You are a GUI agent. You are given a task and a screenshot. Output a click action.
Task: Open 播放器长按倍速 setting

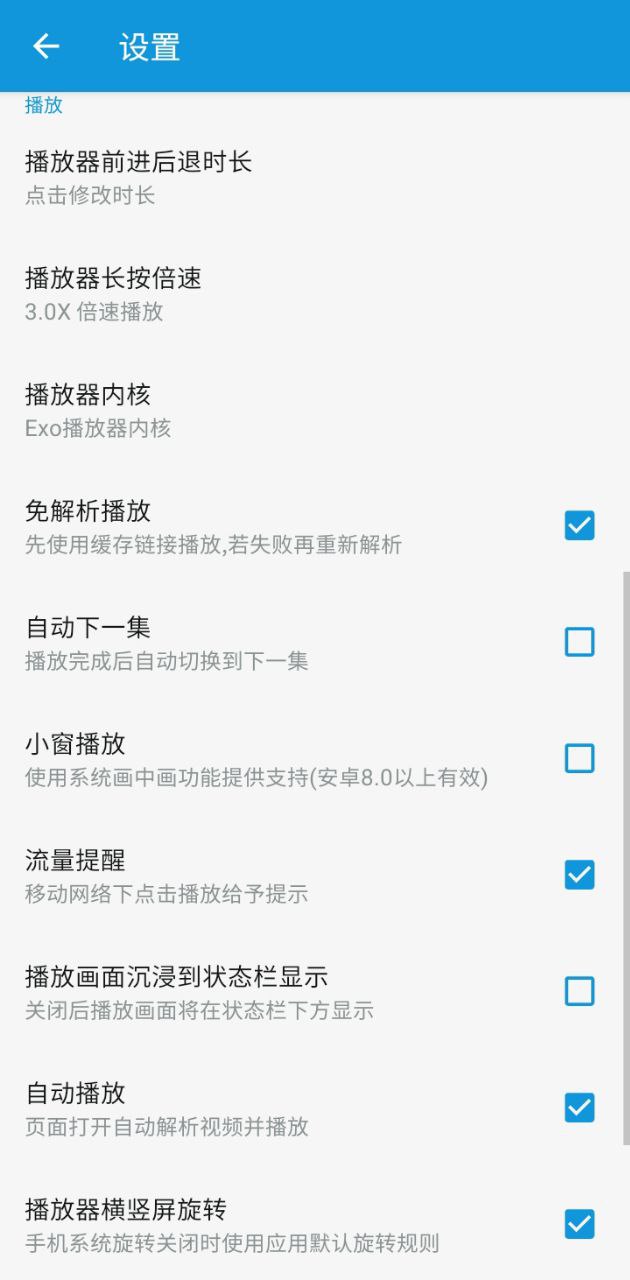tap(315, 294)
